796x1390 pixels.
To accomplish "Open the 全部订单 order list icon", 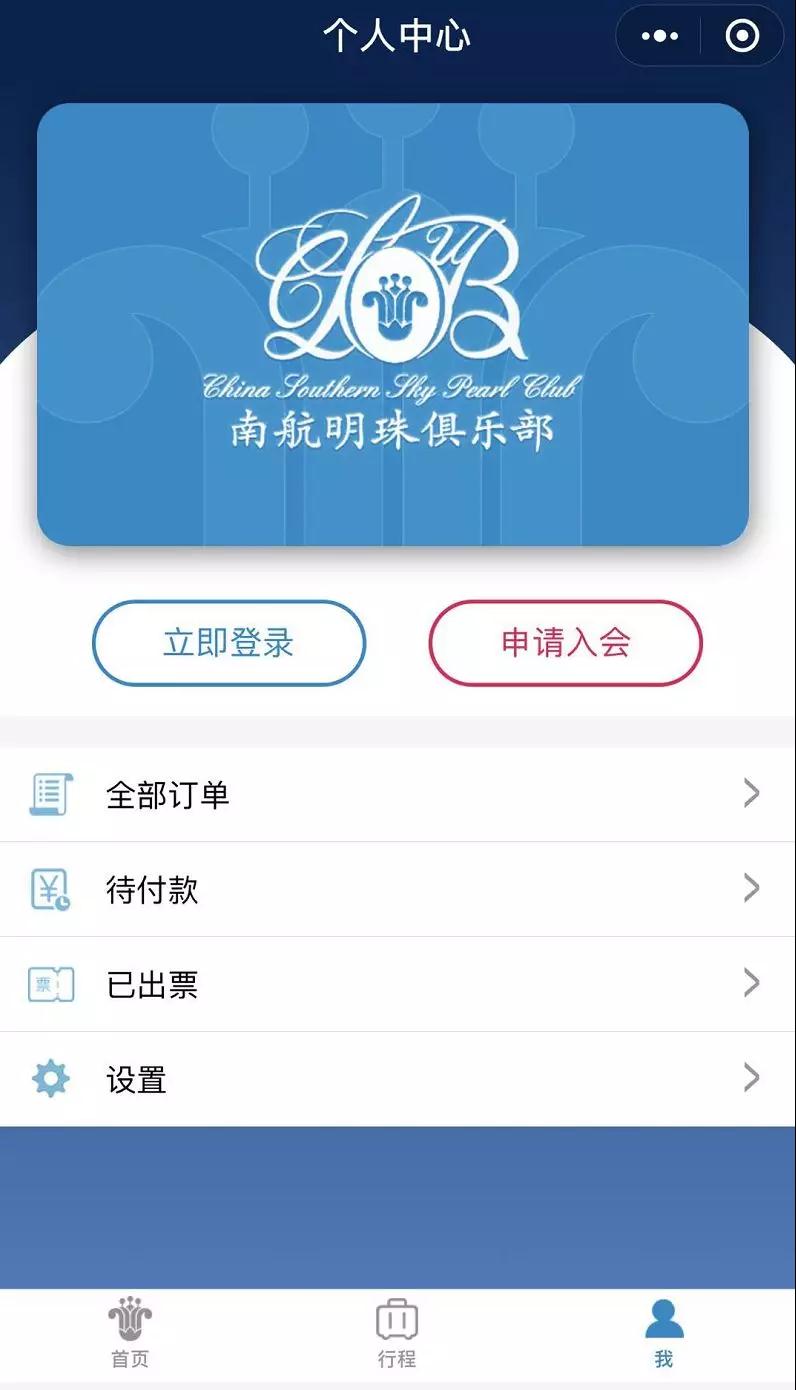I will (52, 794).
